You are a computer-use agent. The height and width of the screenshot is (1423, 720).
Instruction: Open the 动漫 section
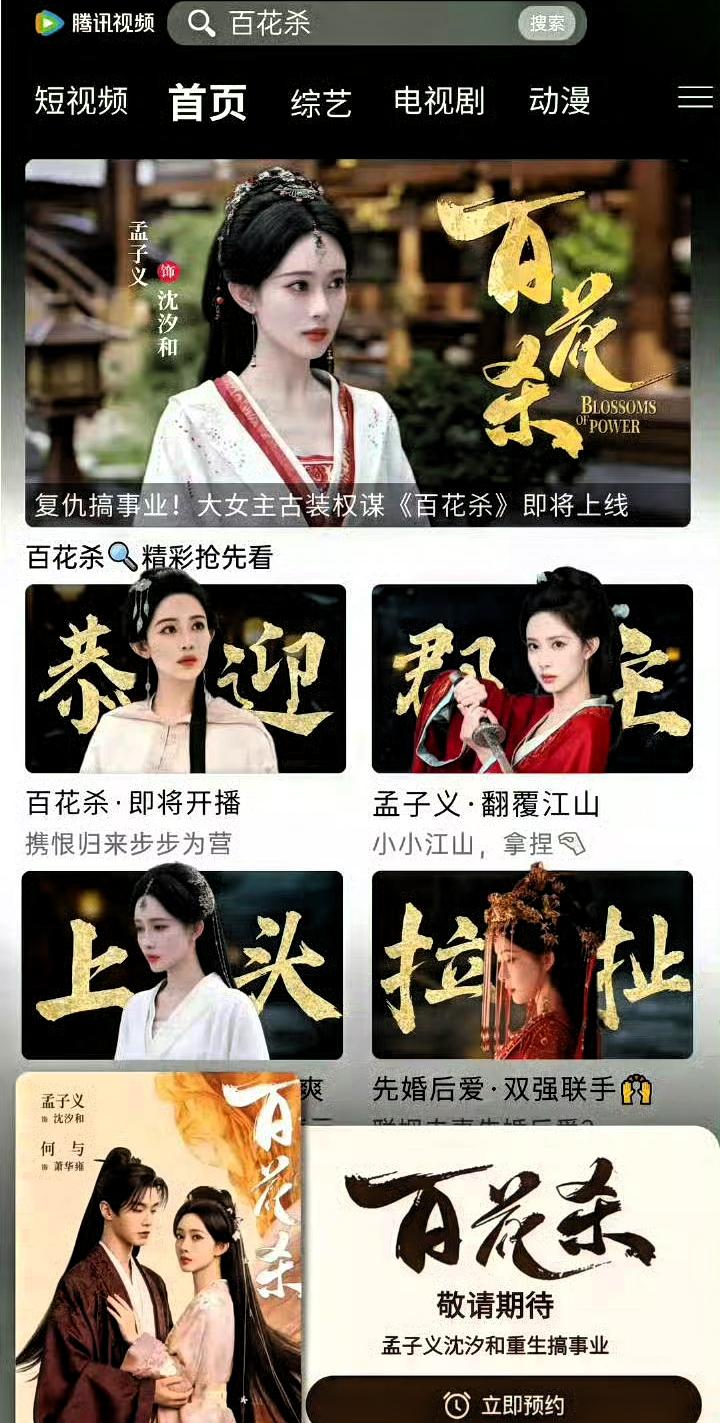561,102
